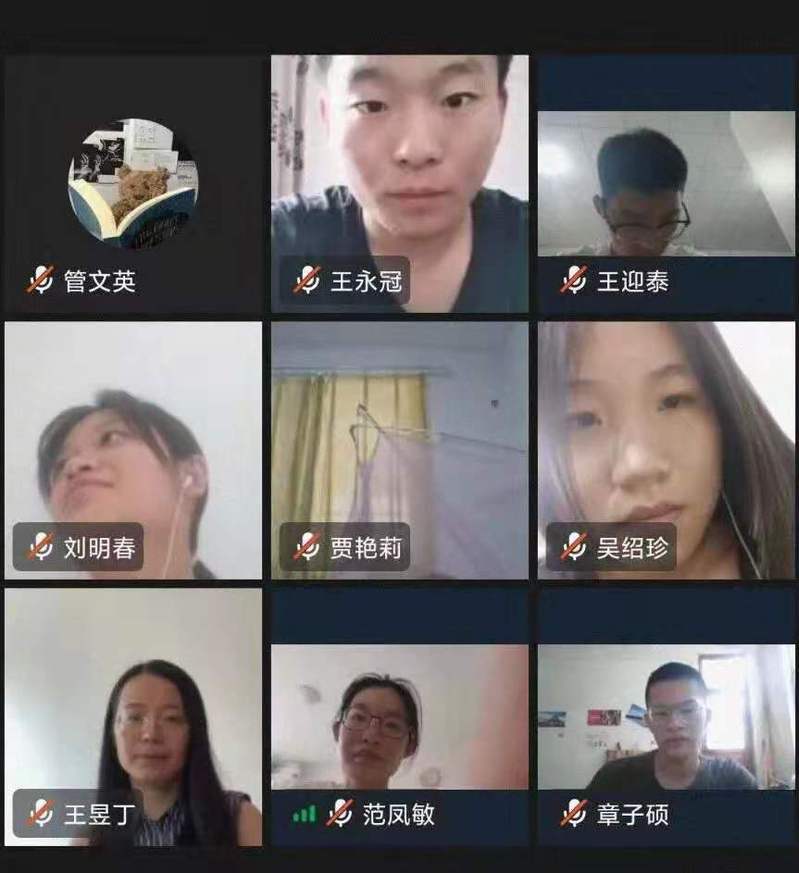This screenshot has width=799, height=873.
Task: Select 管文英's participant tile
Action: click(x=133, y=185)
